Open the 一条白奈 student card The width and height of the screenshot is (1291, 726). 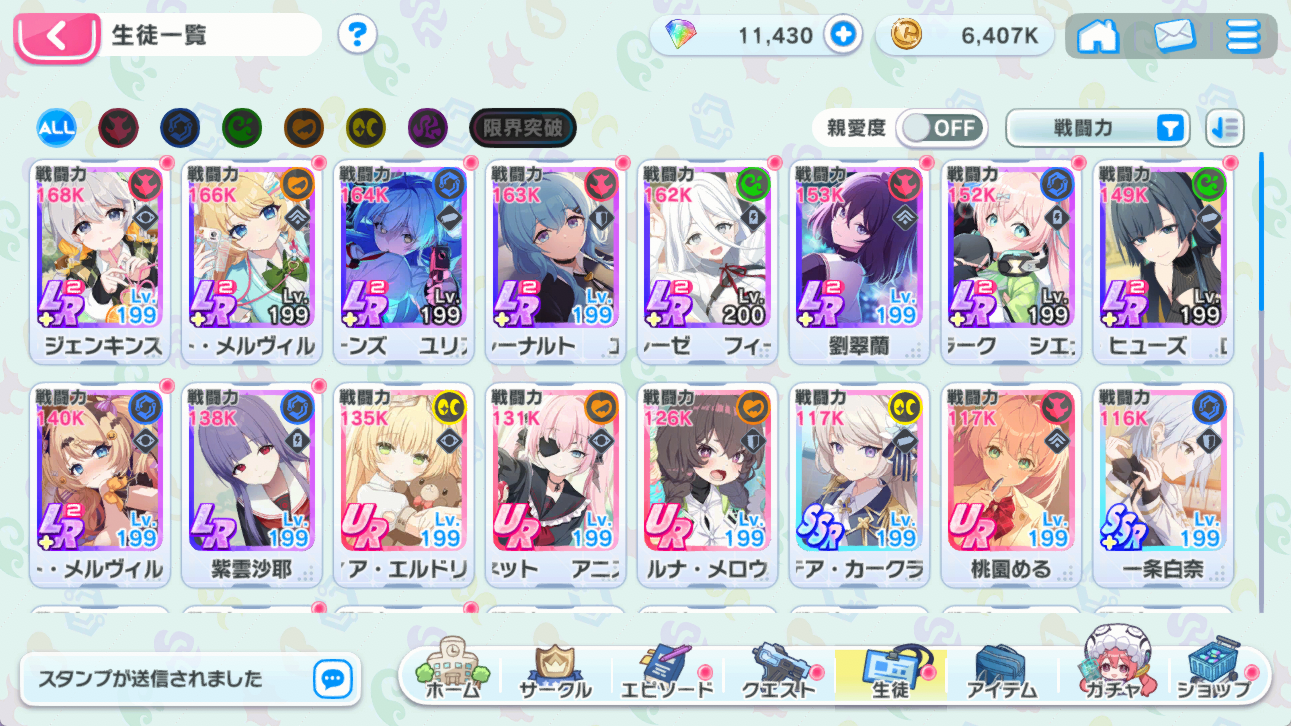(x=1162, y=484)
